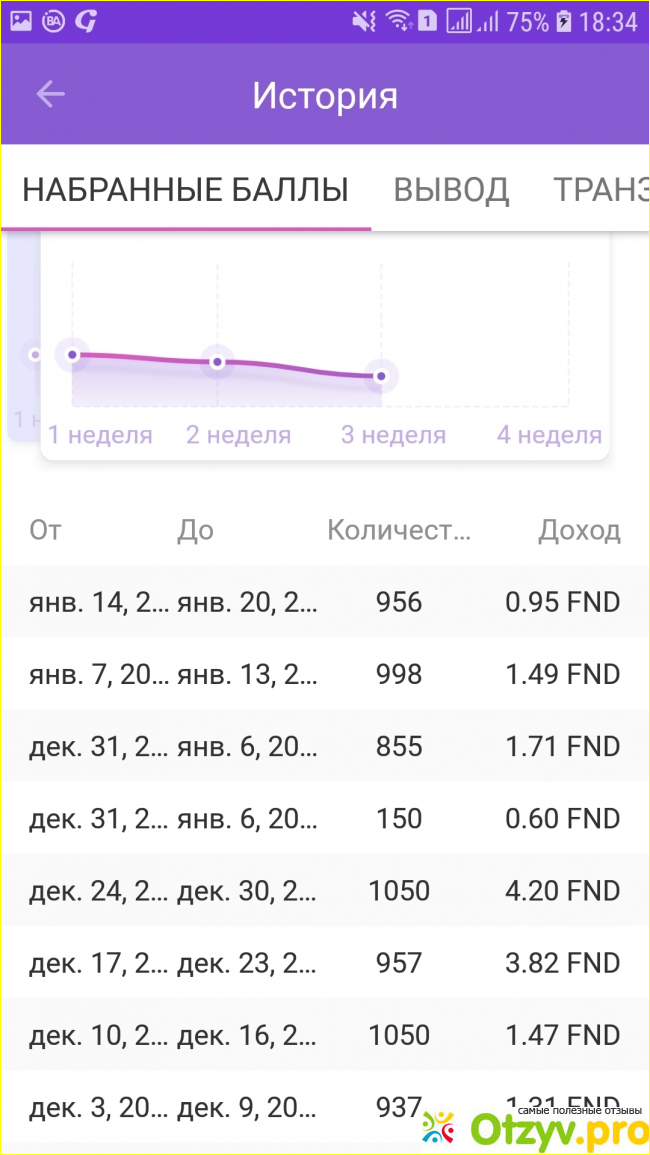The image size is (650, 1155).
Task: Open the ТРАНЗ… tab
Action: click(x=600, y=189)
